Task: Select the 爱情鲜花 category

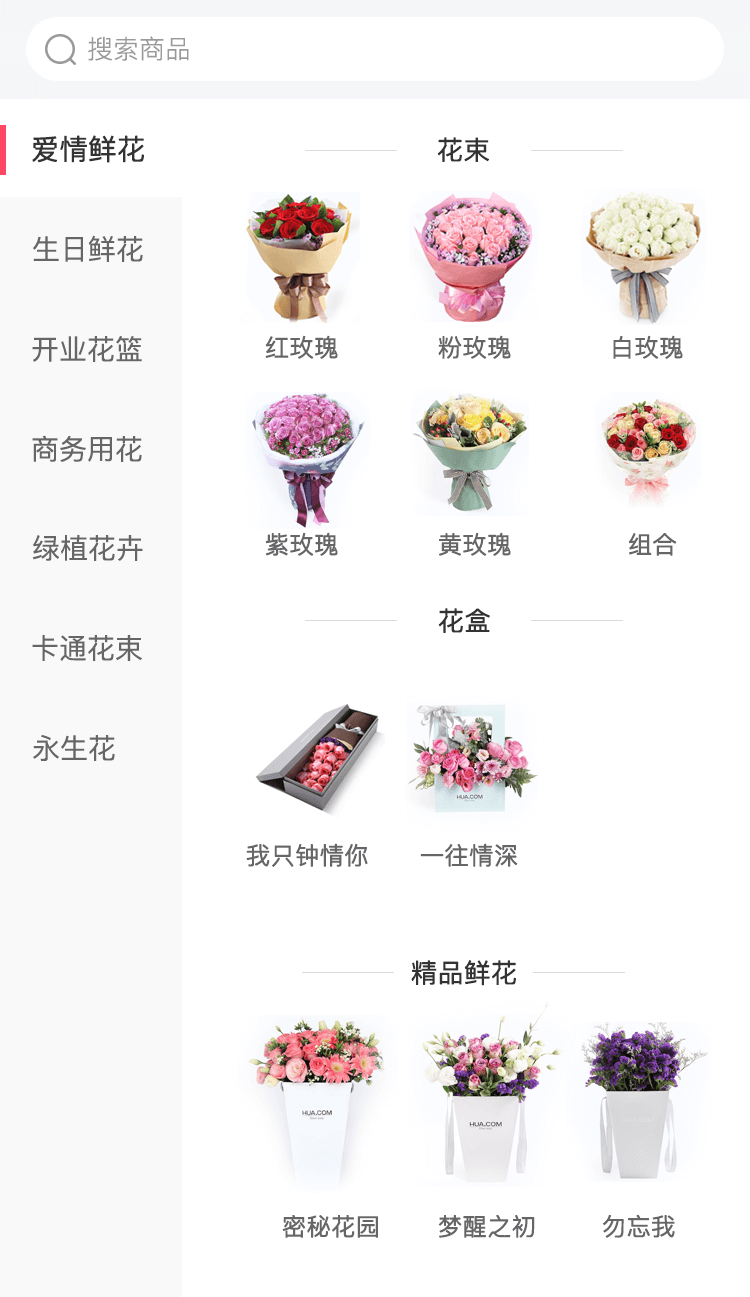Action: 88,150
